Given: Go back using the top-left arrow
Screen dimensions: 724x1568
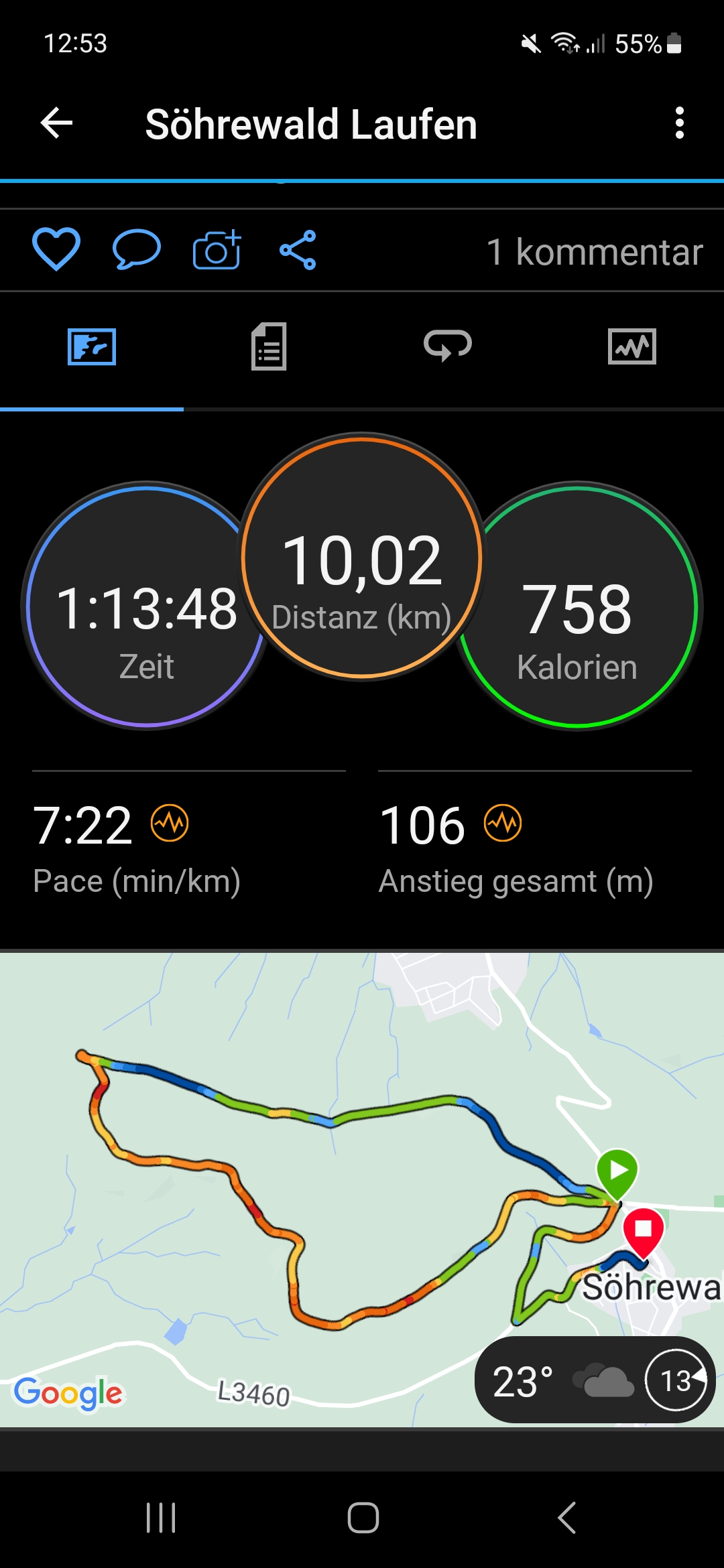Looking at the screenshot, I should (56, 123).
